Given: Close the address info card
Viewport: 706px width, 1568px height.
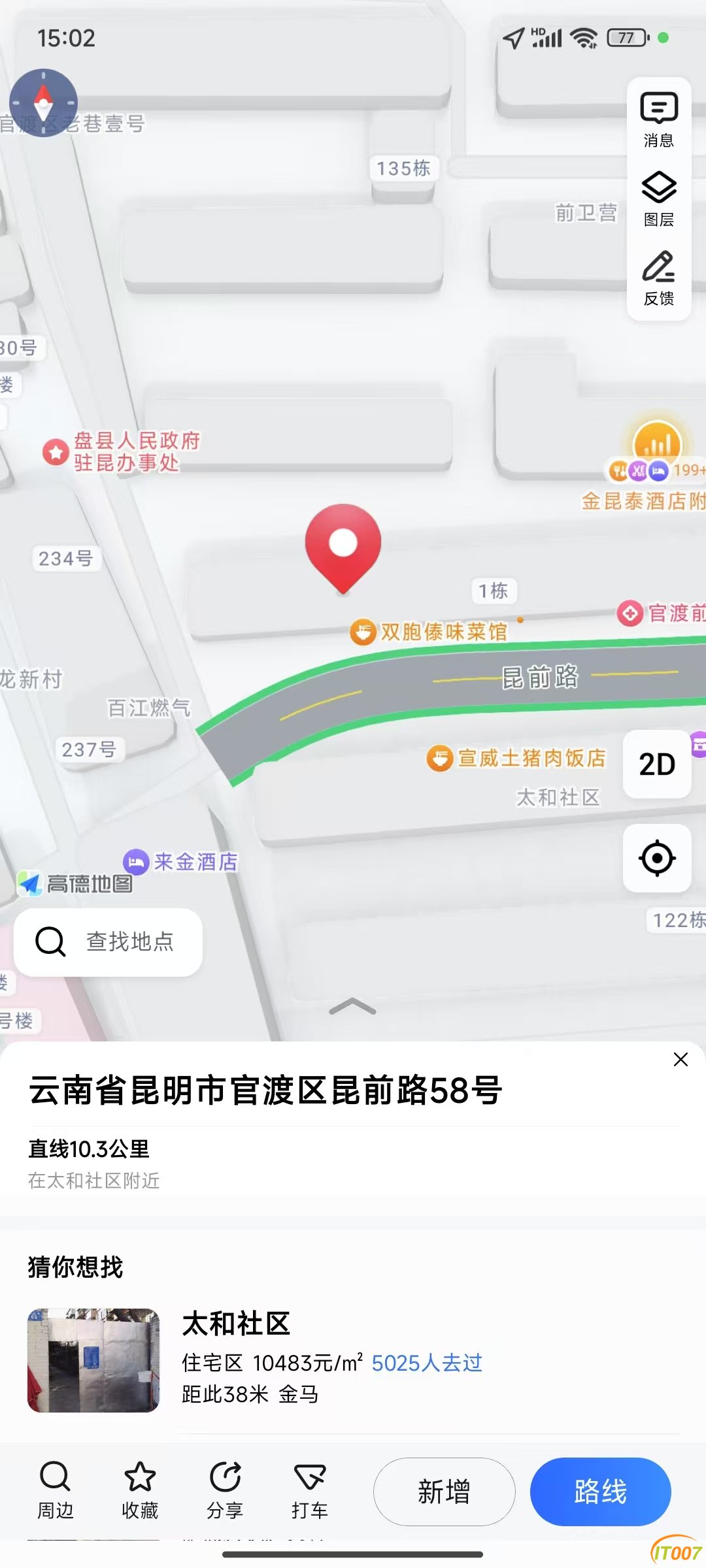Looking at the screenshot, I should (681, 1060).
